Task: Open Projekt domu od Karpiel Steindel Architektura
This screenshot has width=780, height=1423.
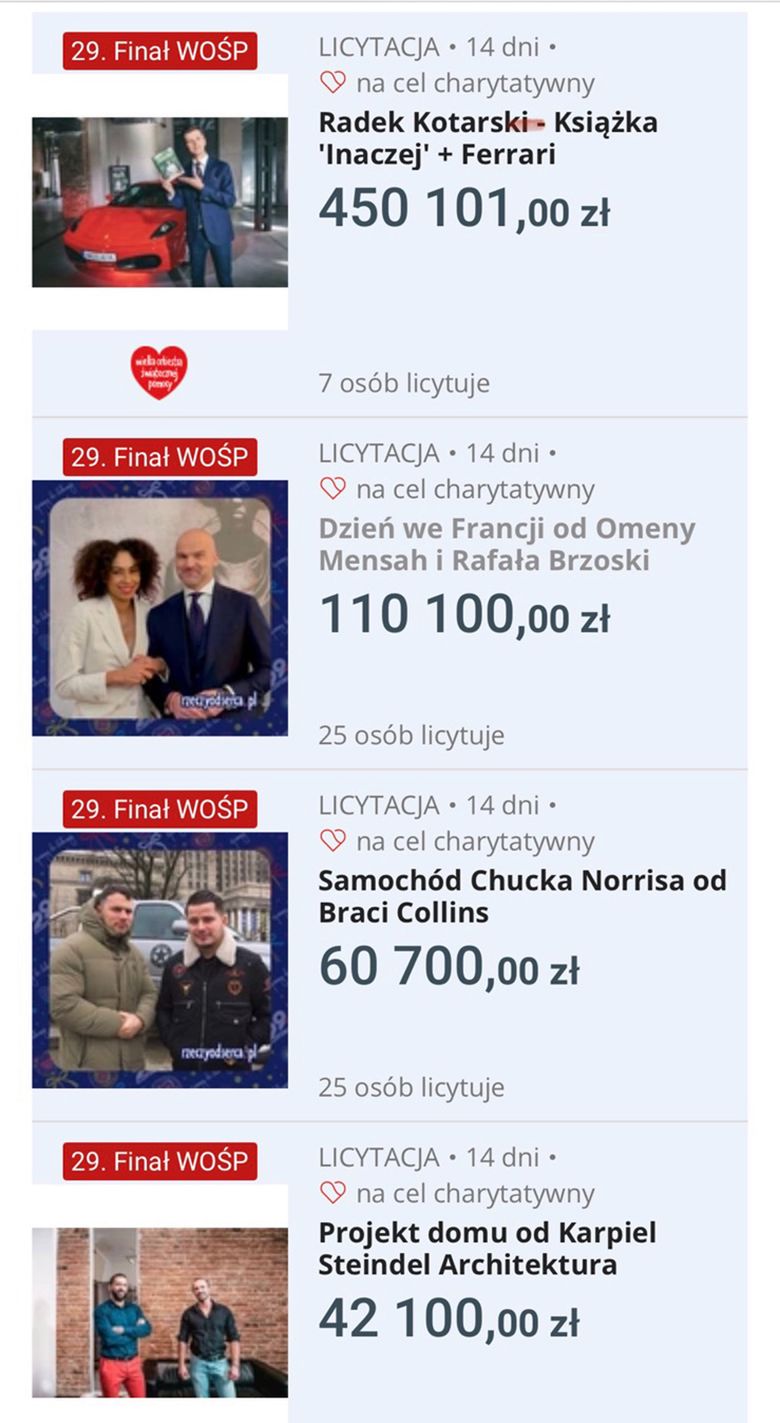Action: pyautogui.click(x=487, y=1248)
